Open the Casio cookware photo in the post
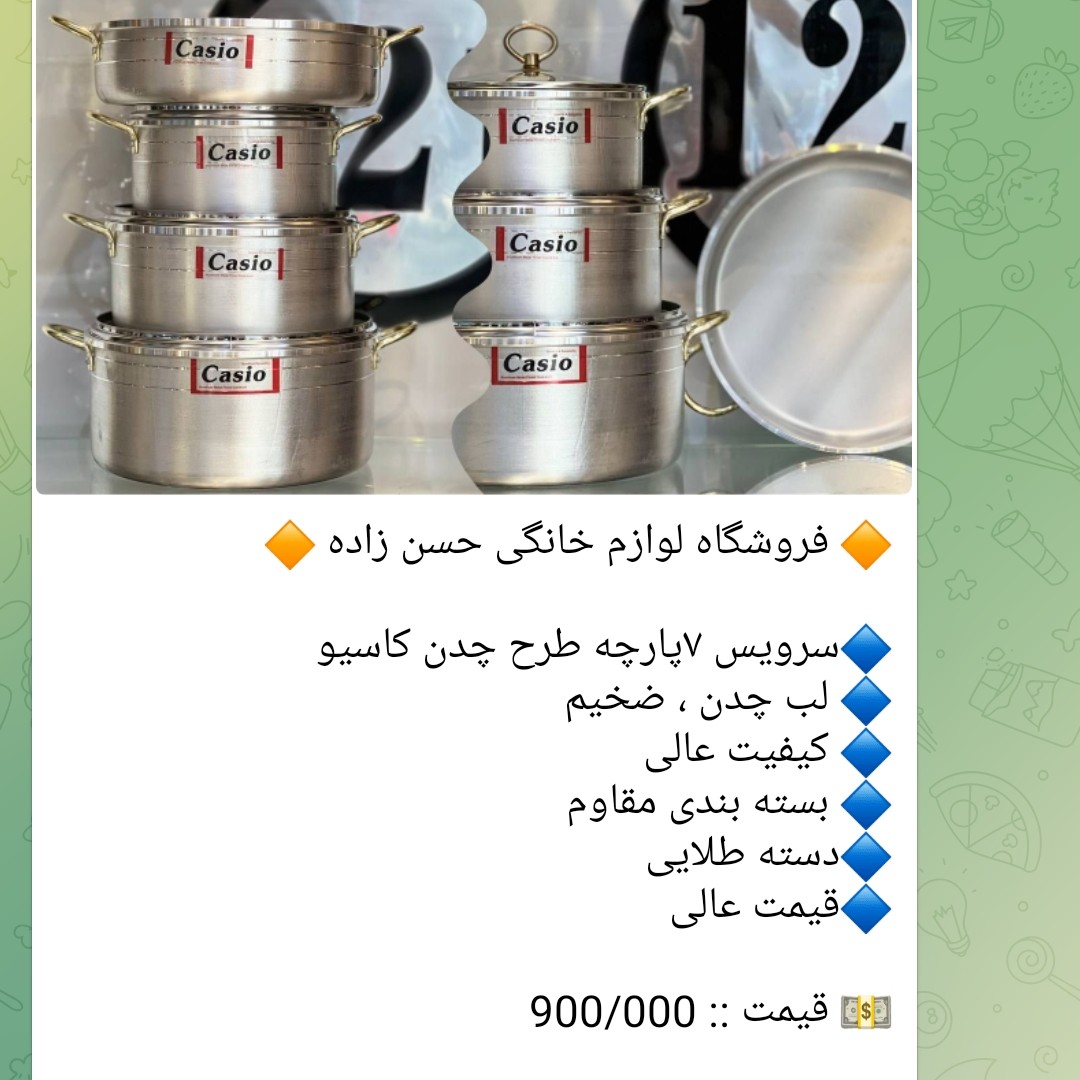The image size is (1080, 1080). tap(474, 245)
